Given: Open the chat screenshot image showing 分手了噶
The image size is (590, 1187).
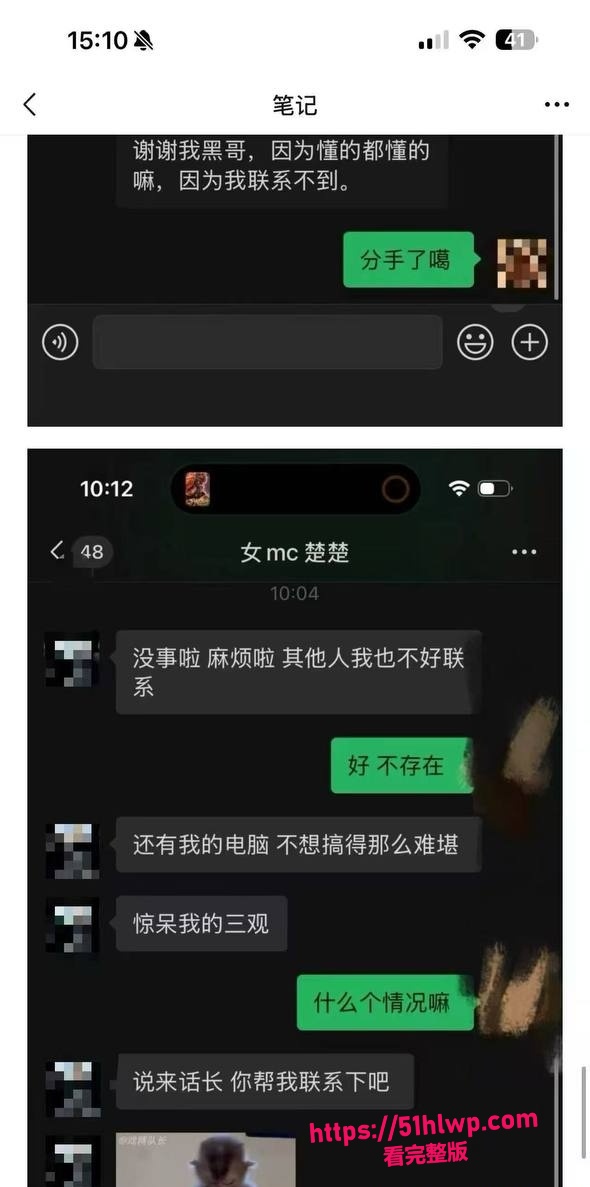Looking at the screenshot, I should click(x=295, y=281).
